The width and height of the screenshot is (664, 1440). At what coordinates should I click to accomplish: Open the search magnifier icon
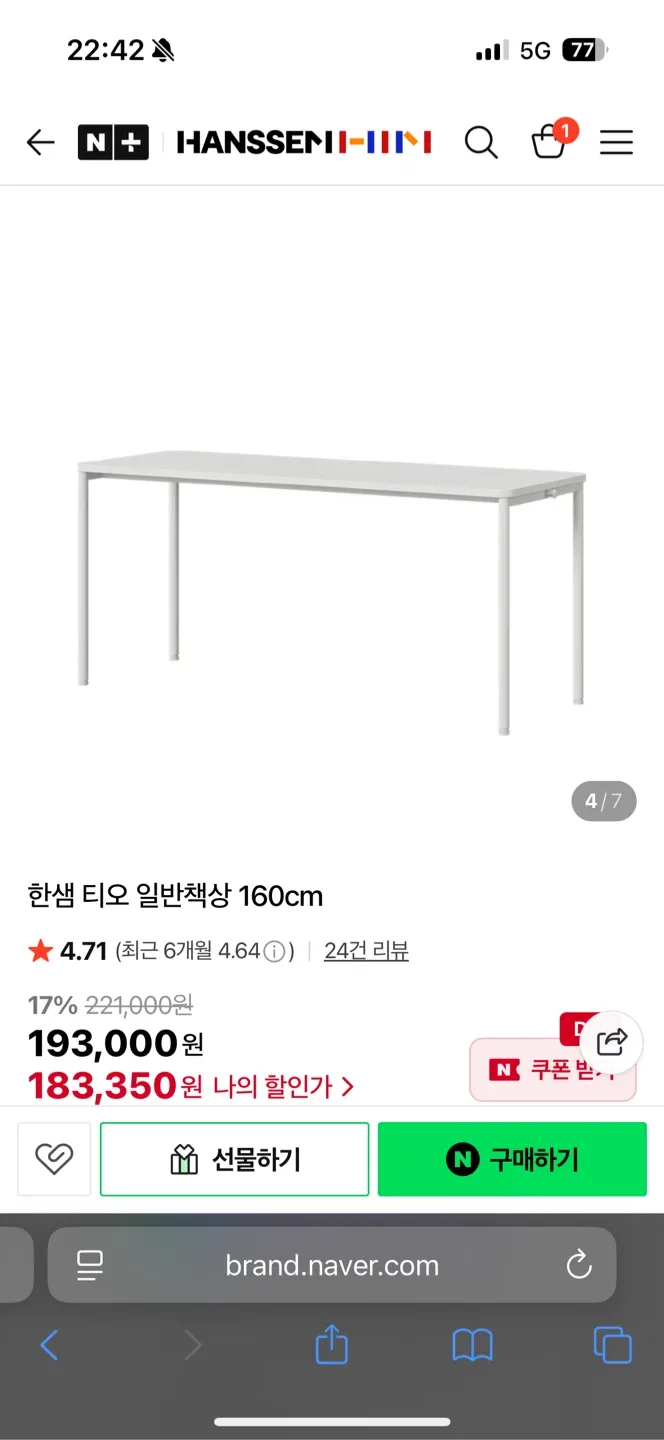(481, 143)
